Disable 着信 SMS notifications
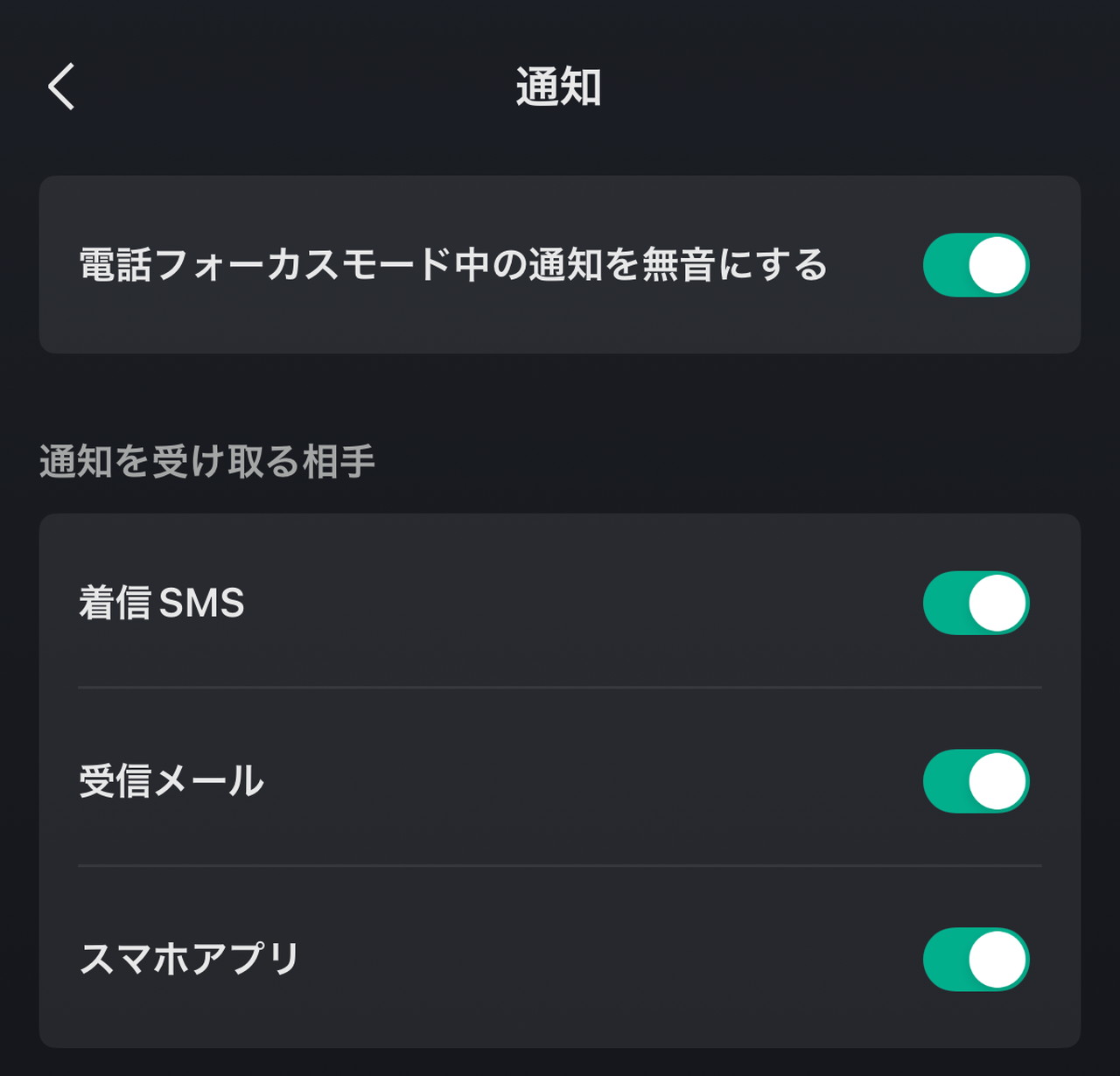Screen dimensions: 1120x1076 [x=976, y=603]
